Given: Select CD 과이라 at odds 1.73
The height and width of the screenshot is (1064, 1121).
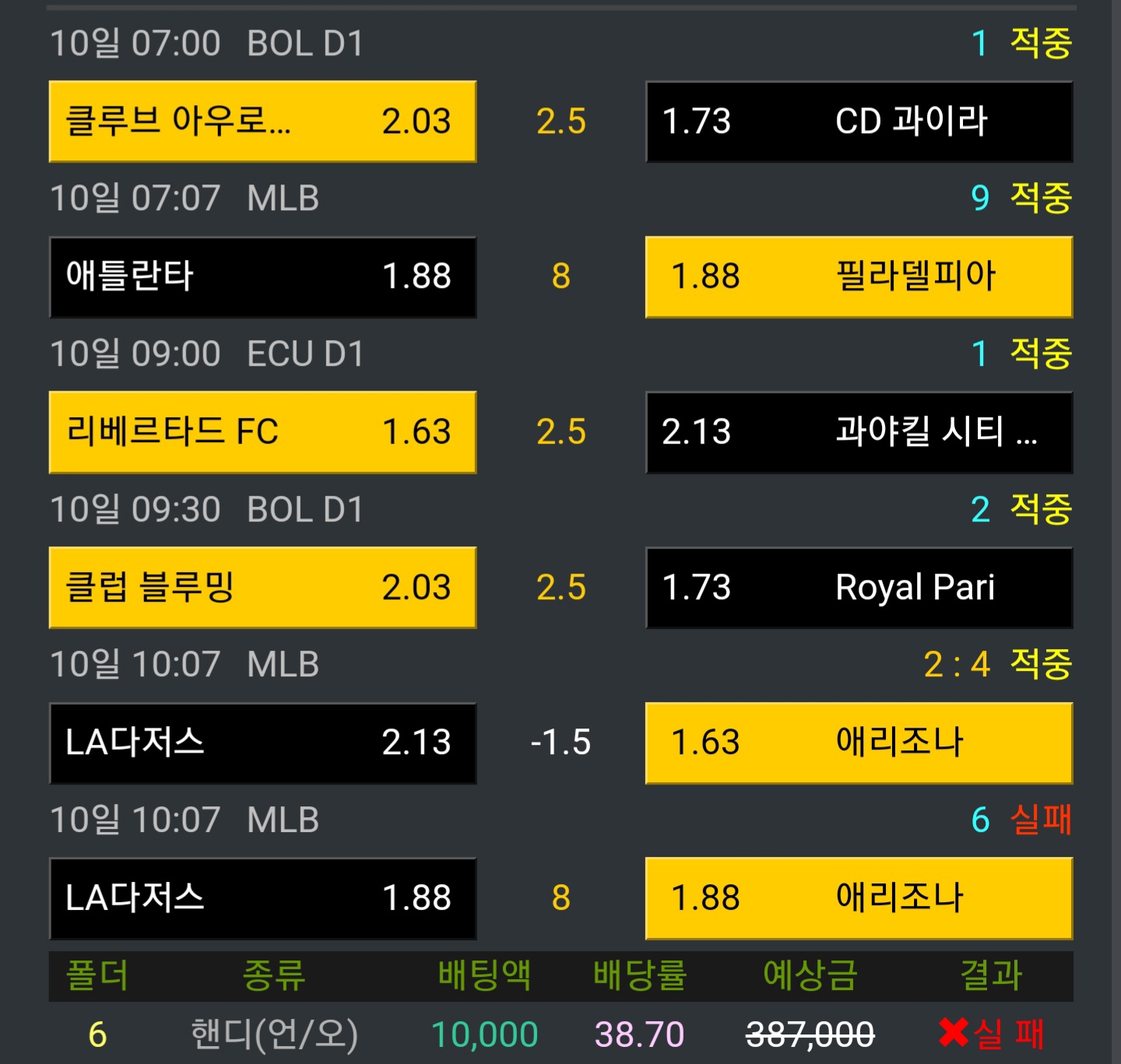Looking at the screenshot, I should 859,121.
